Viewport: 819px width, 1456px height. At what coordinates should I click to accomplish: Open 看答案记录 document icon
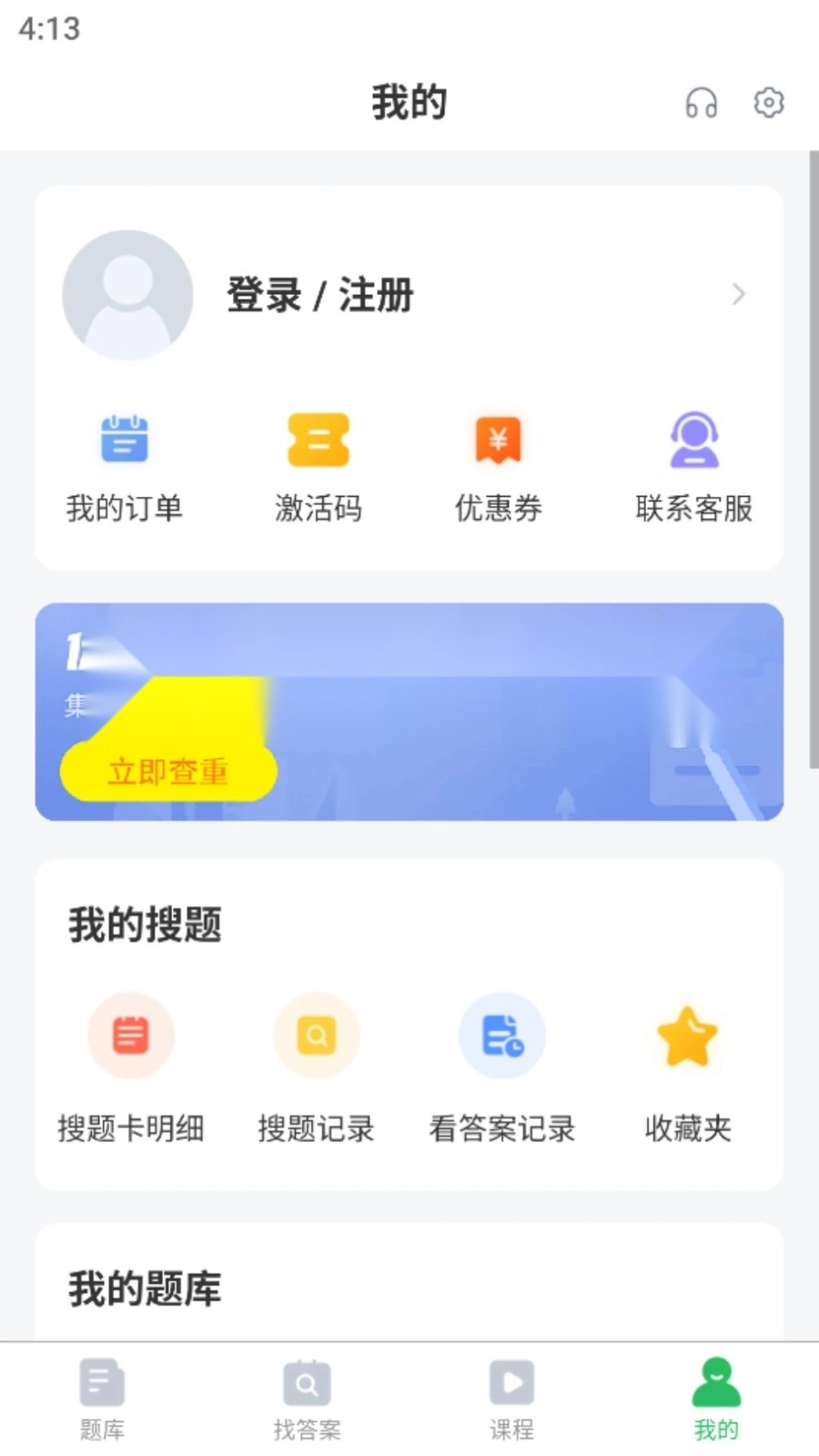(501, 1035)
